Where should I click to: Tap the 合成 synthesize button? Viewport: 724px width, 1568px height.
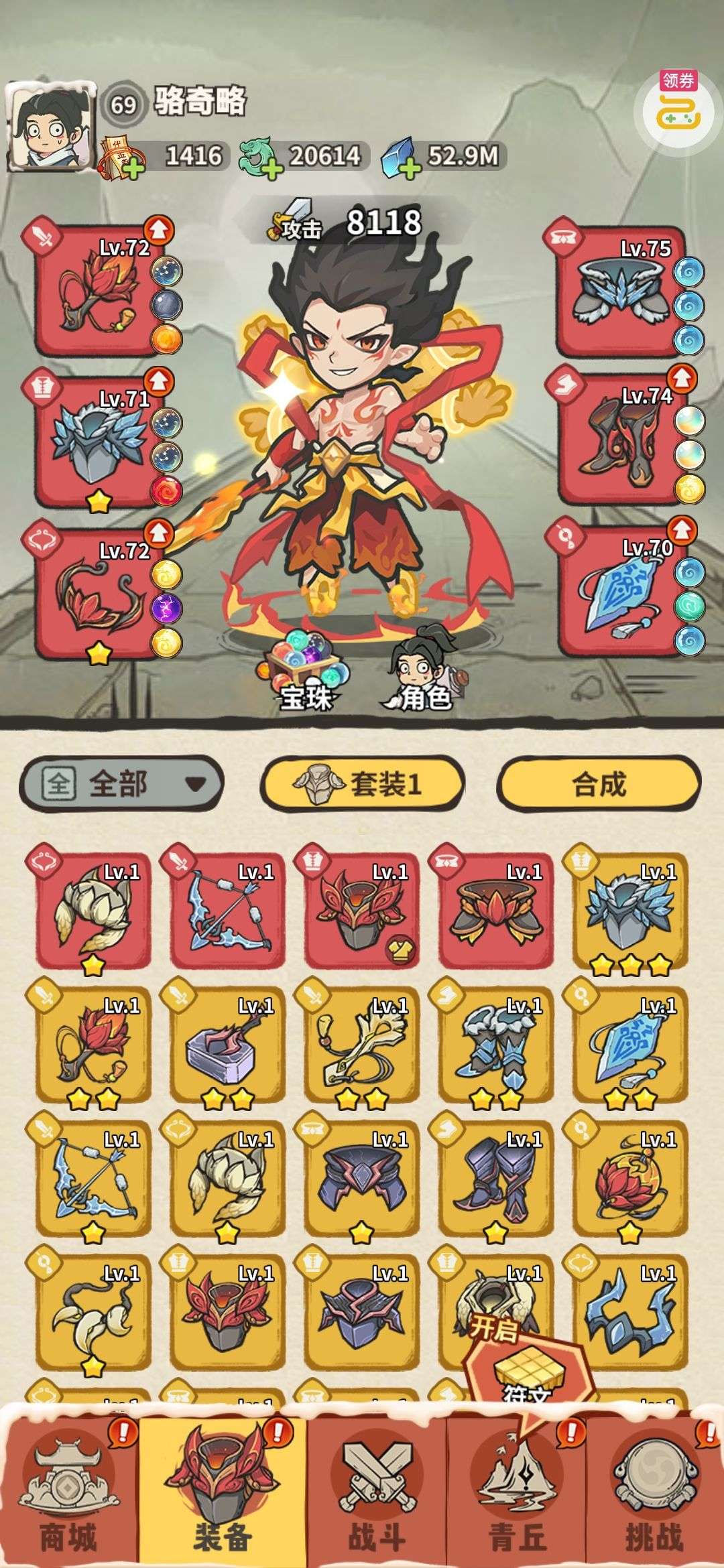tap(598, 783)
